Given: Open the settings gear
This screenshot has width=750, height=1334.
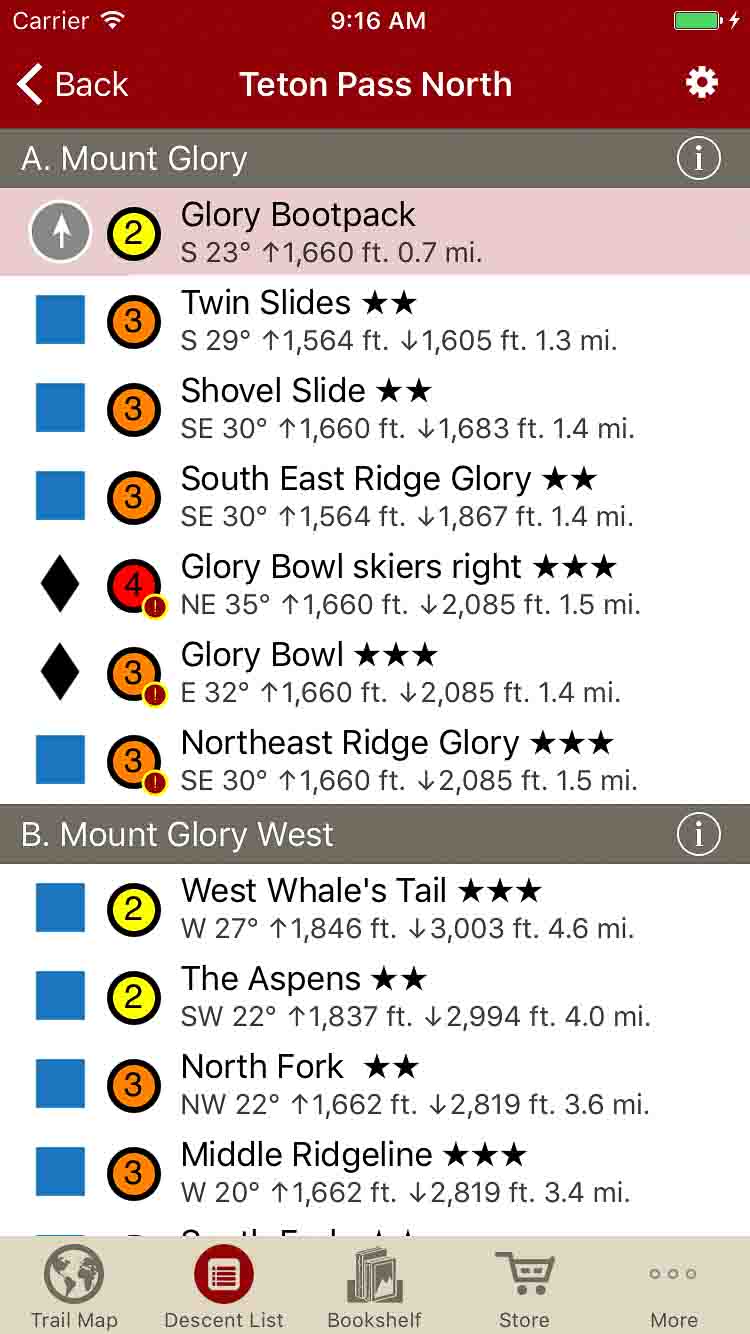Looking at the screenshot, I should (x=701, y=83).
